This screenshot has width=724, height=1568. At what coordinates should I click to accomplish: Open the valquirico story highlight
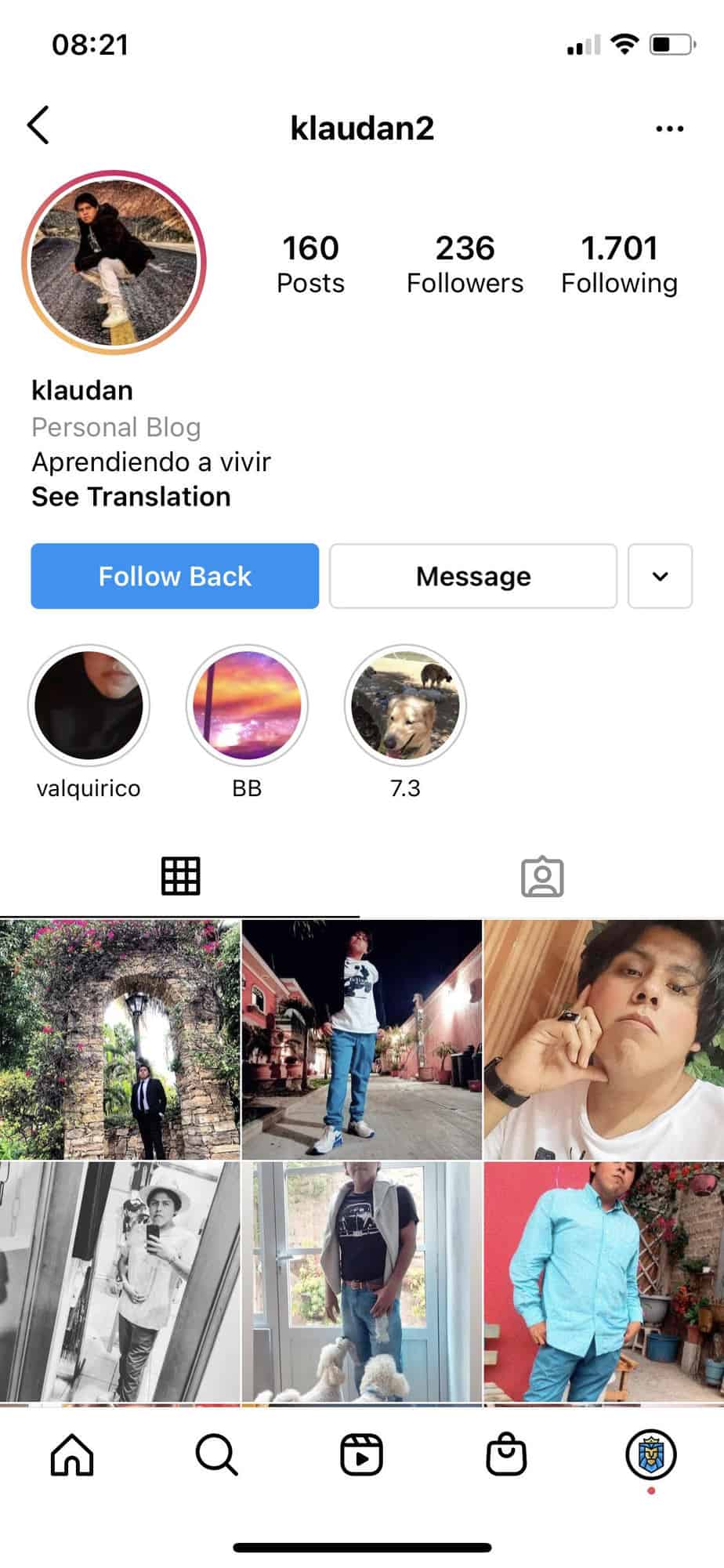(89, 705)
